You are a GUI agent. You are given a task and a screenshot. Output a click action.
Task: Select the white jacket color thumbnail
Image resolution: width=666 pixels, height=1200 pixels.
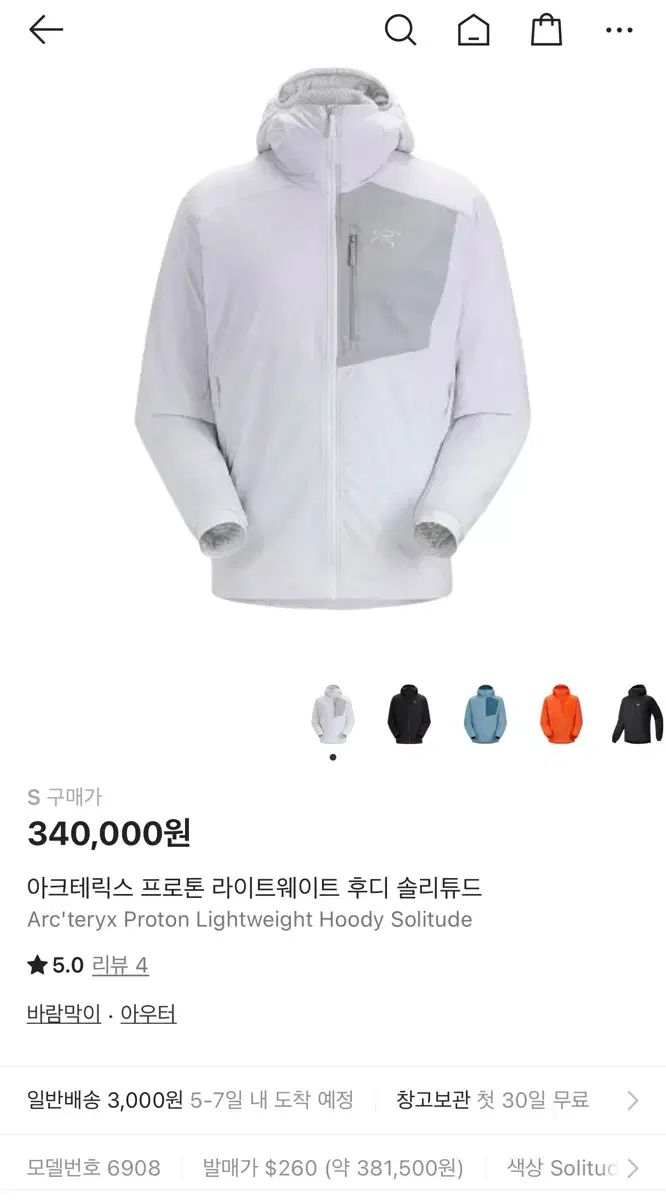333,714
